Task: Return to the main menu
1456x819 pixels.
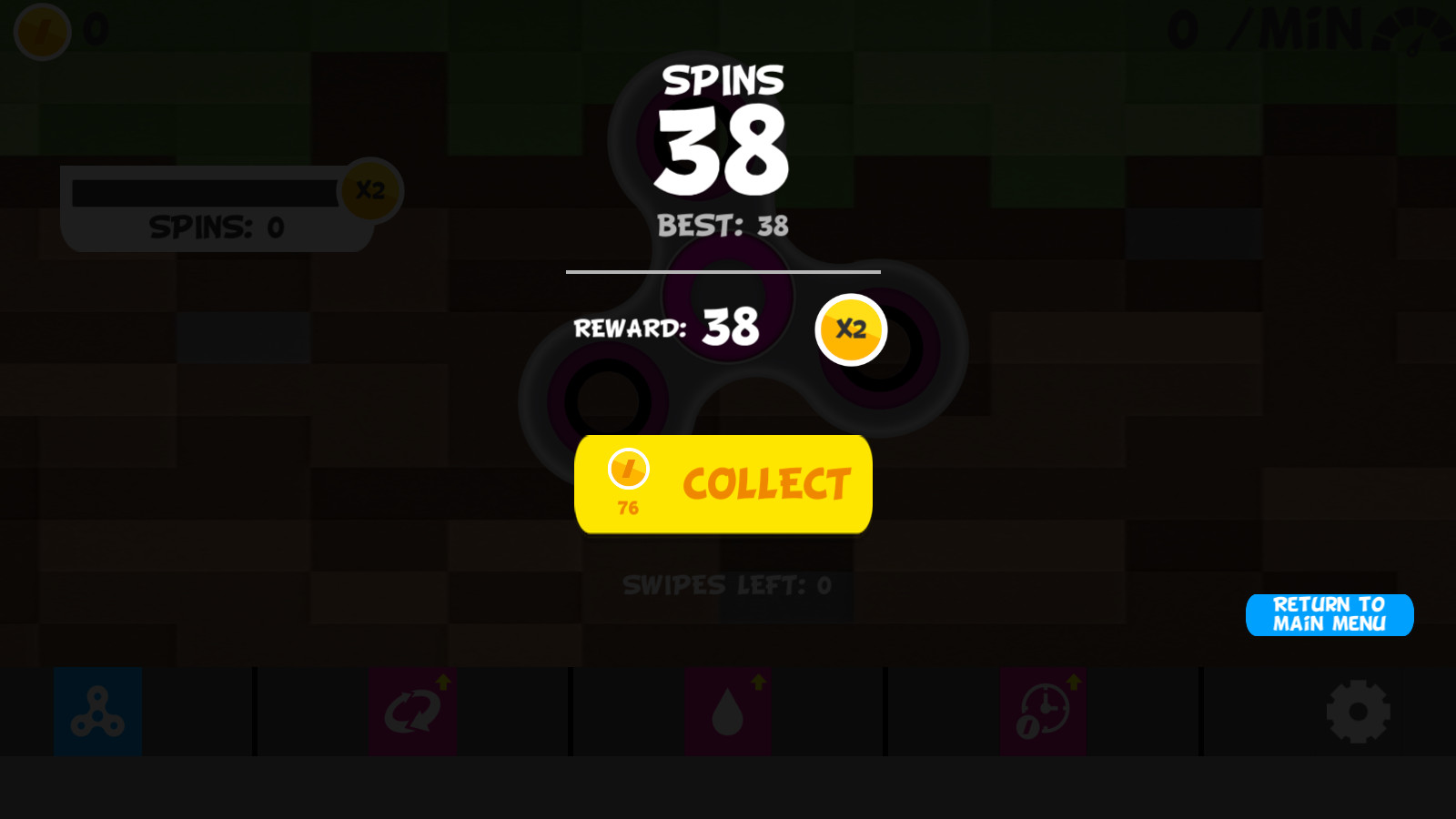Action: coord(1329,615)
